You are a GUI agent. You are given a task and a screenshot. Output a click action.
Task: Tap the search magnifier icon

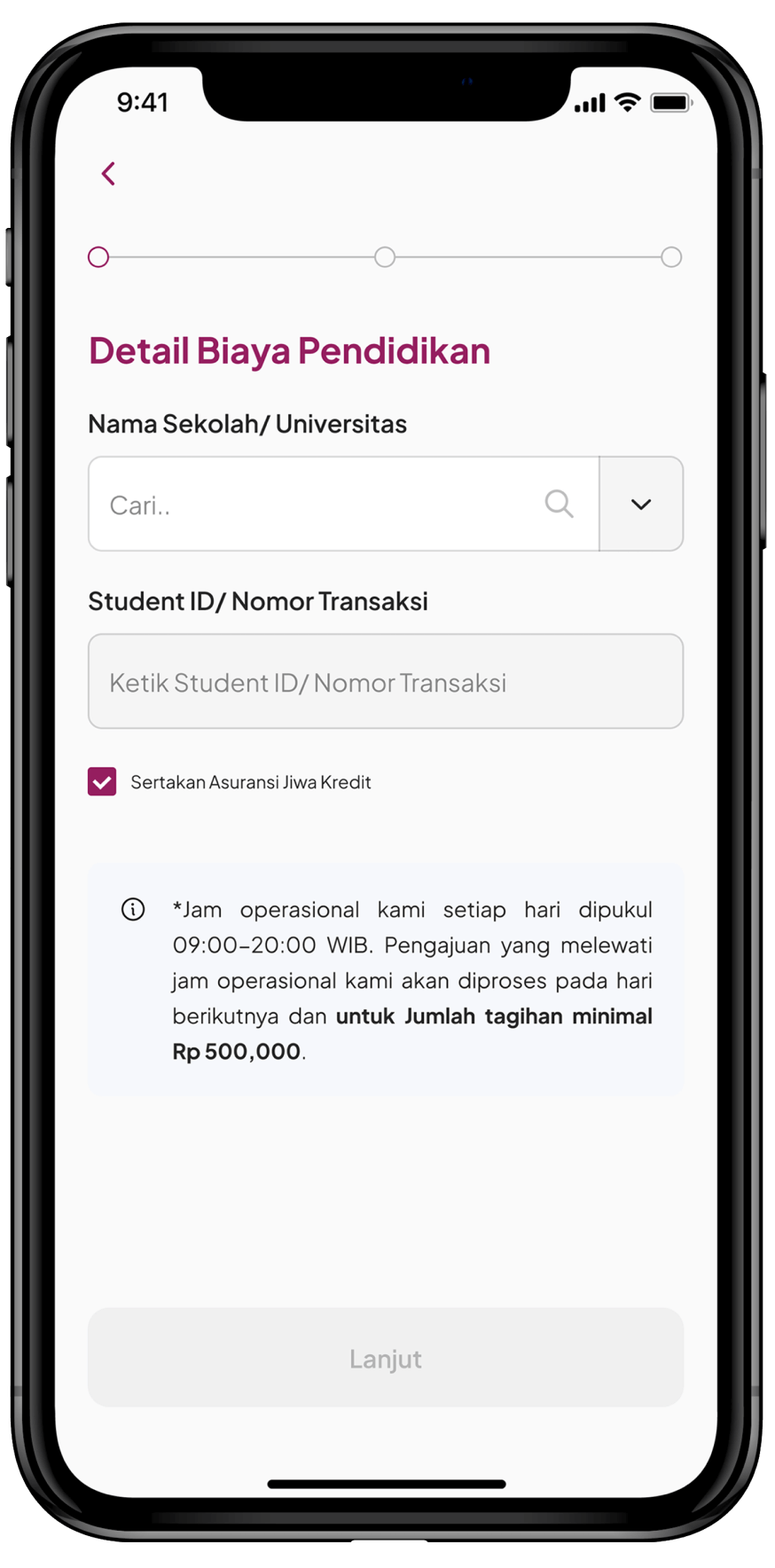coord(559,504)
